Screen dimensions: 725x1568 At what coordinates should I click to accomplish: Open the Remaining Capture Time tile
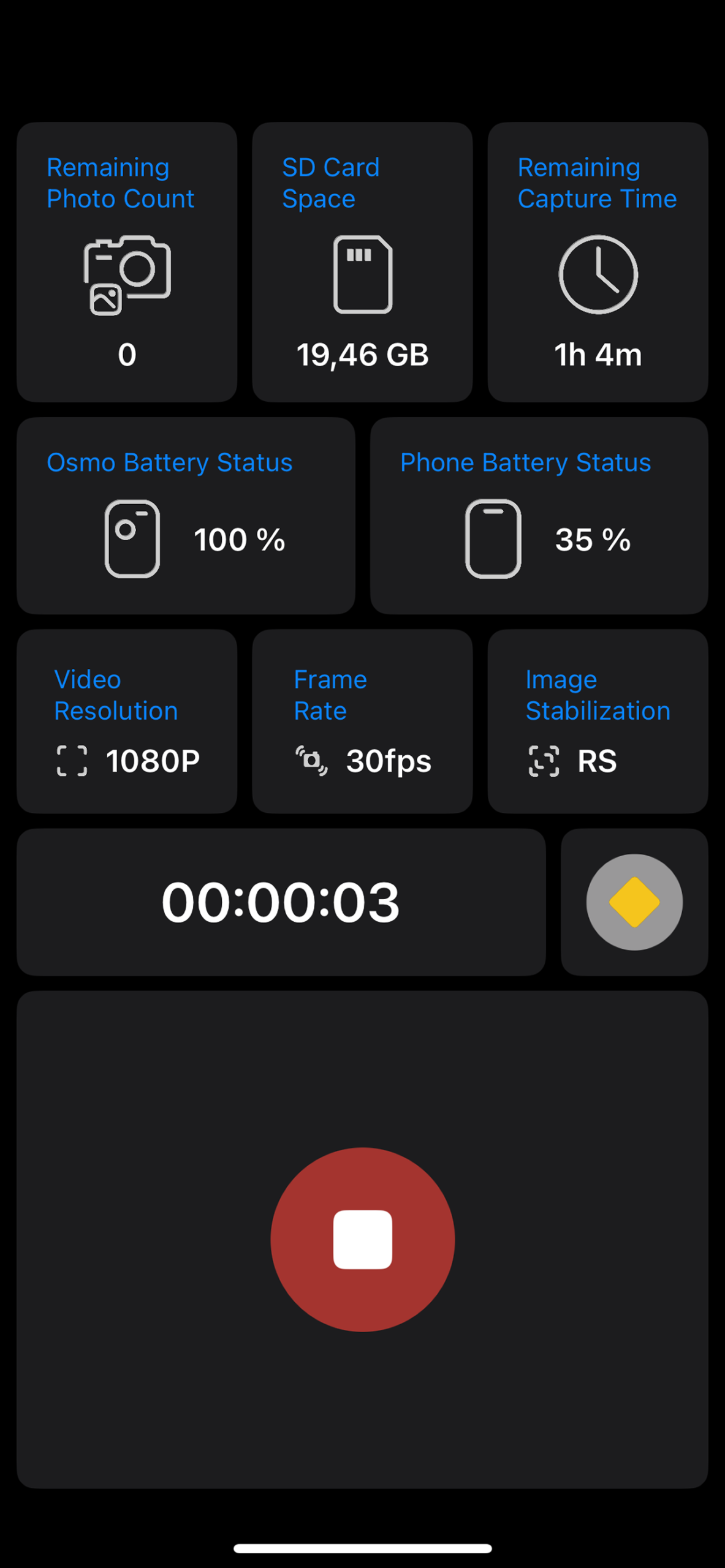tap(598, 260)
